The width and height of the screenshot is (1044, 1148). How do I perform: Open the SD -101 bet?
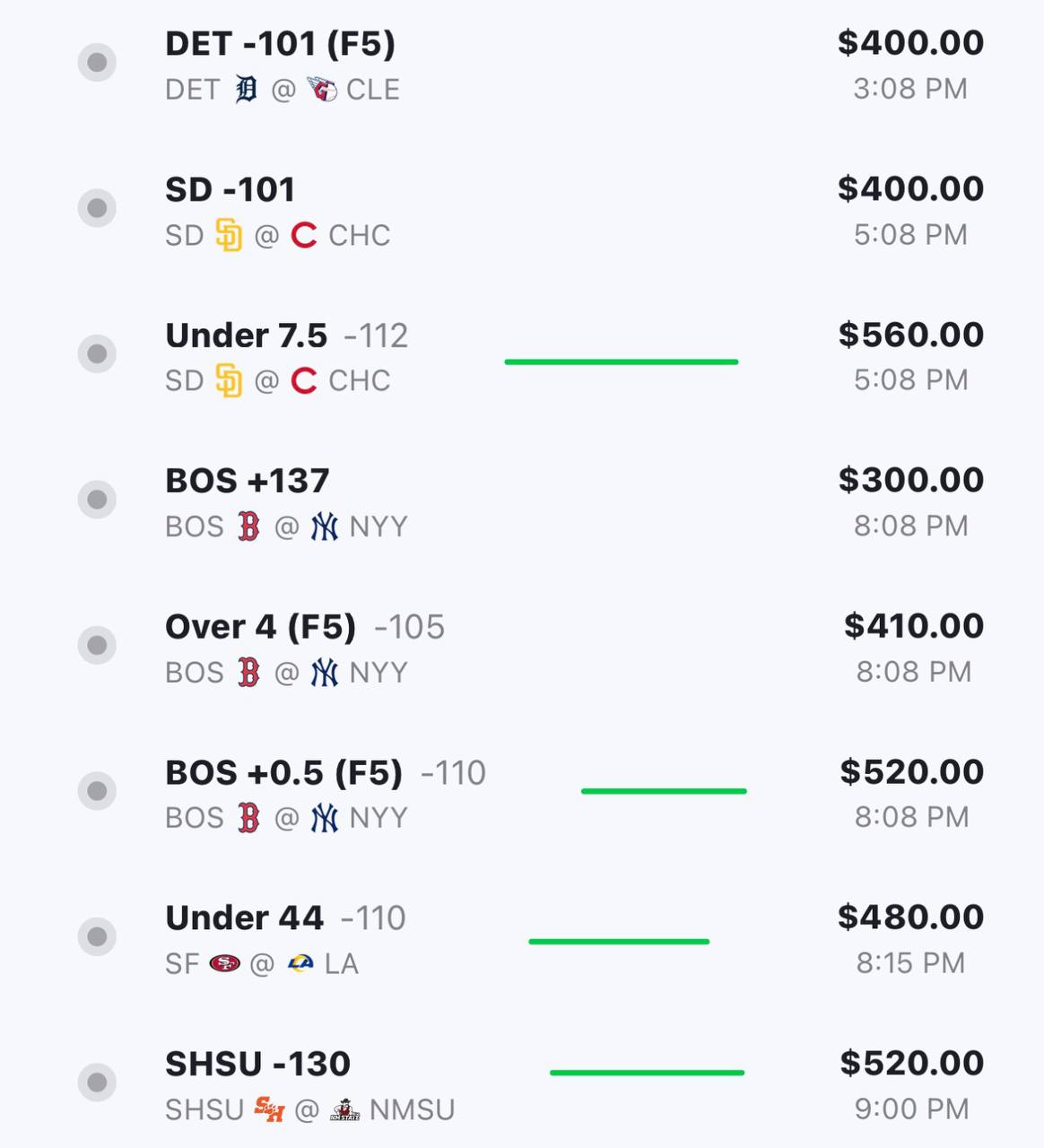[231, 190]
